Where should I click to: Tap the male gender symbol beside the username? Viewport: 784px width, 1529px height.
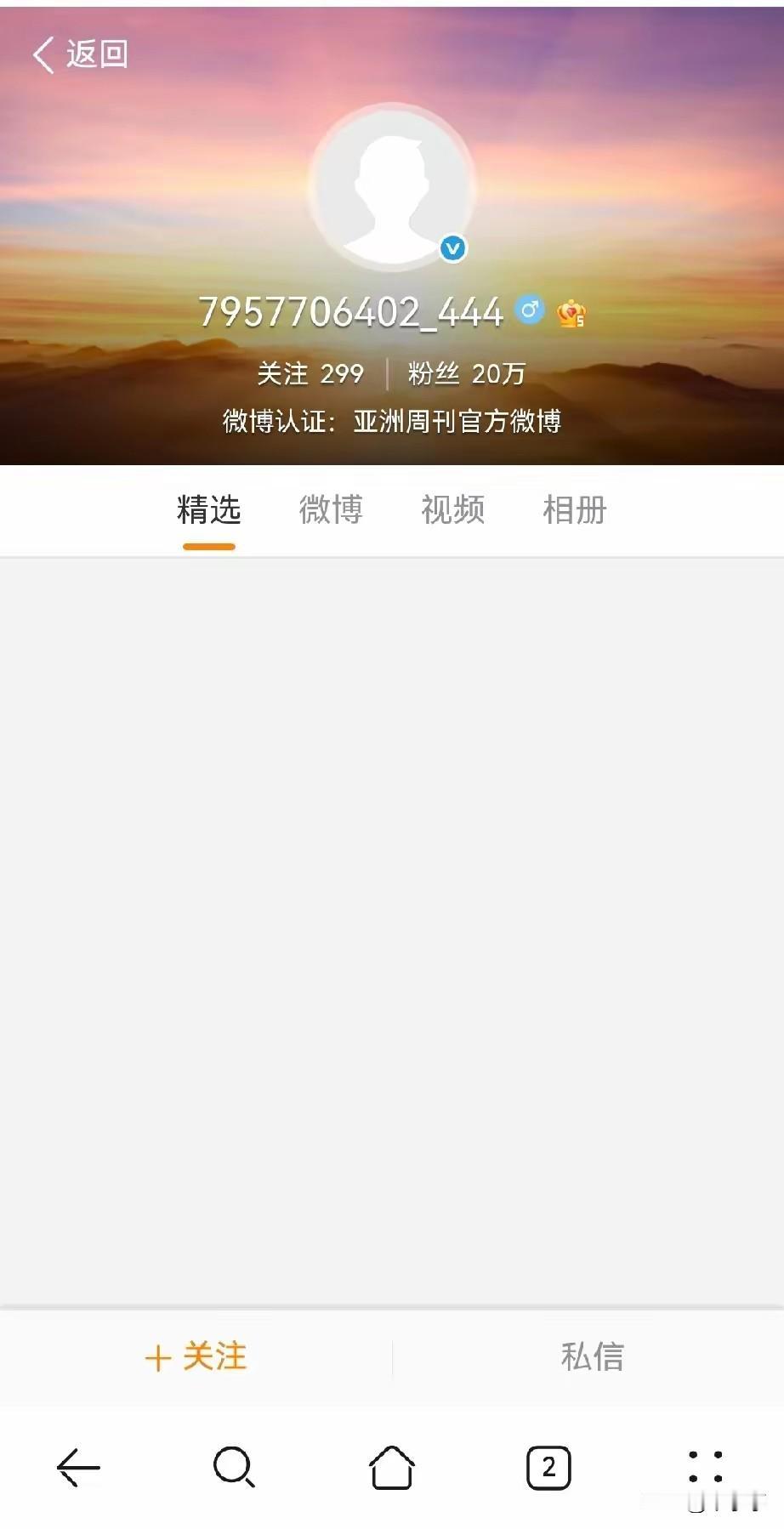coord(531,311)
